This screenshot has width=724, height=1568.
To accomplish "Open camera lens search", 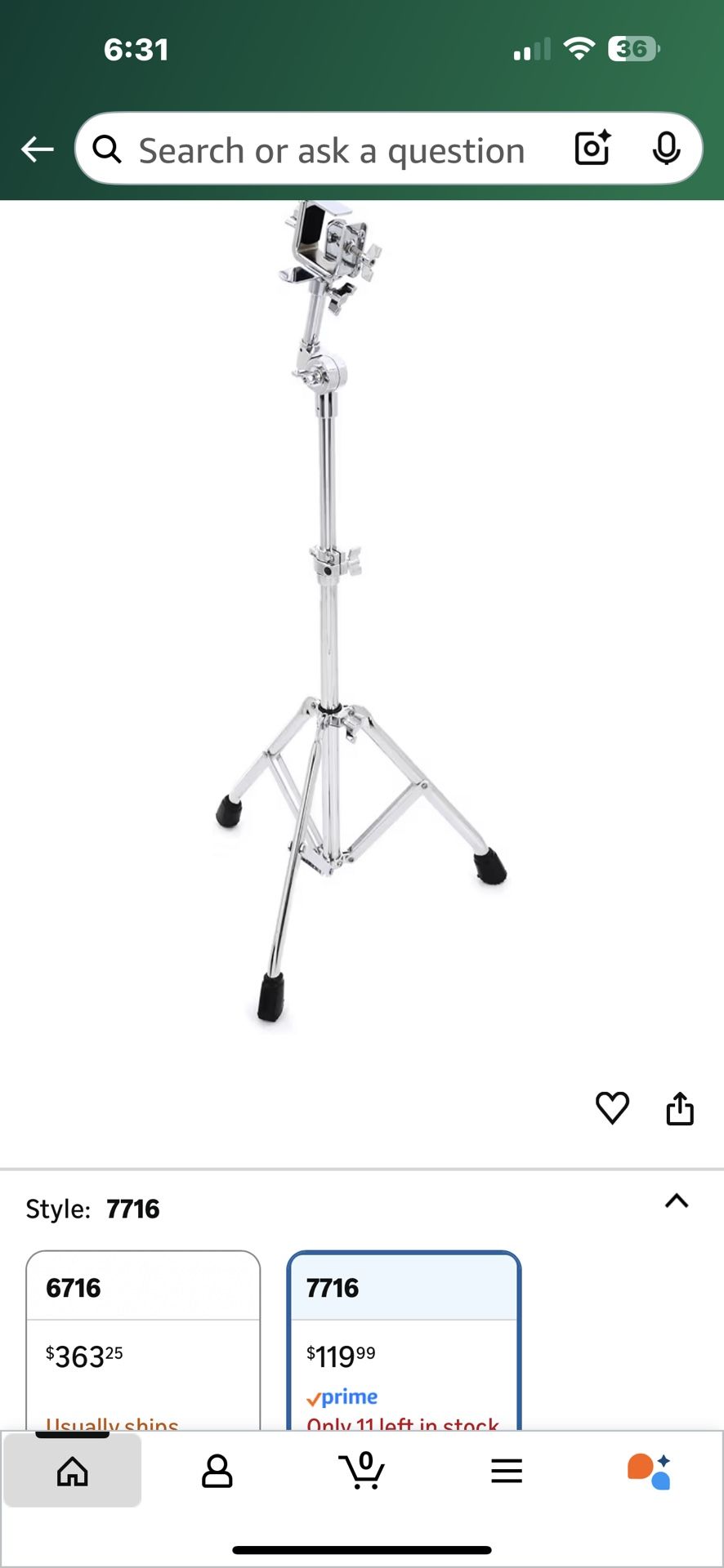I will pos(592,148).
